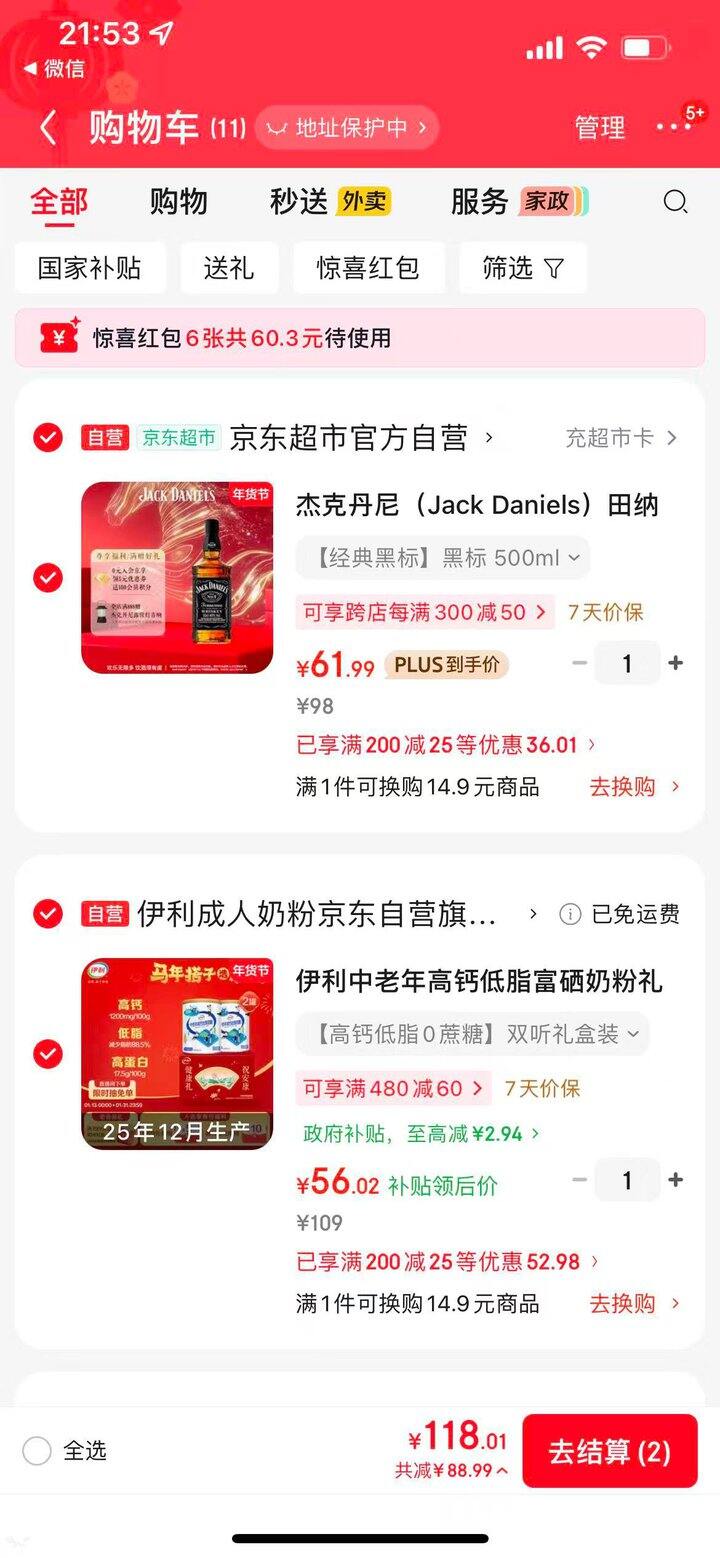Change 双听礼盒装 milk powder variant
The width and height of the screenshot is (720, 1558).
472,1034
